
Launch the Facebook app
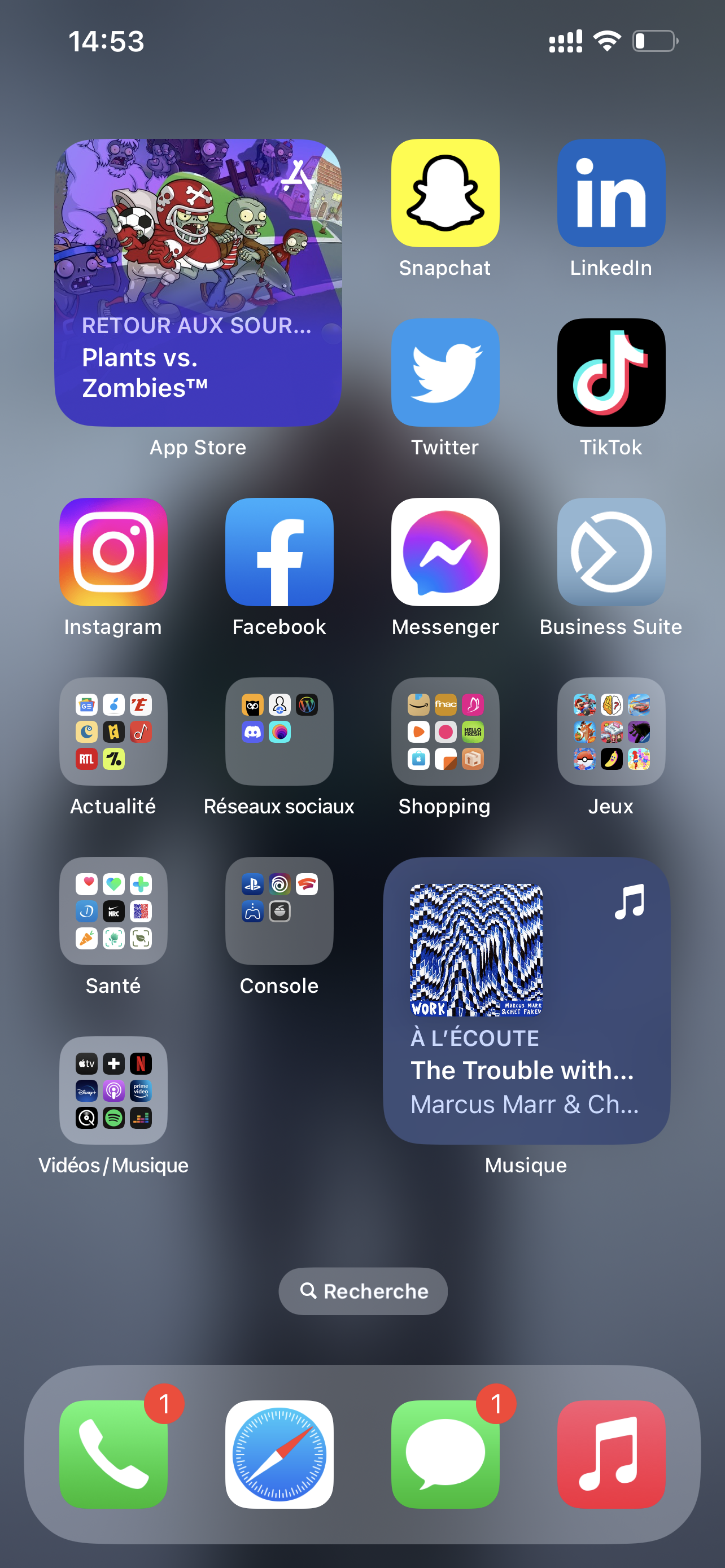tap(279, 551)
